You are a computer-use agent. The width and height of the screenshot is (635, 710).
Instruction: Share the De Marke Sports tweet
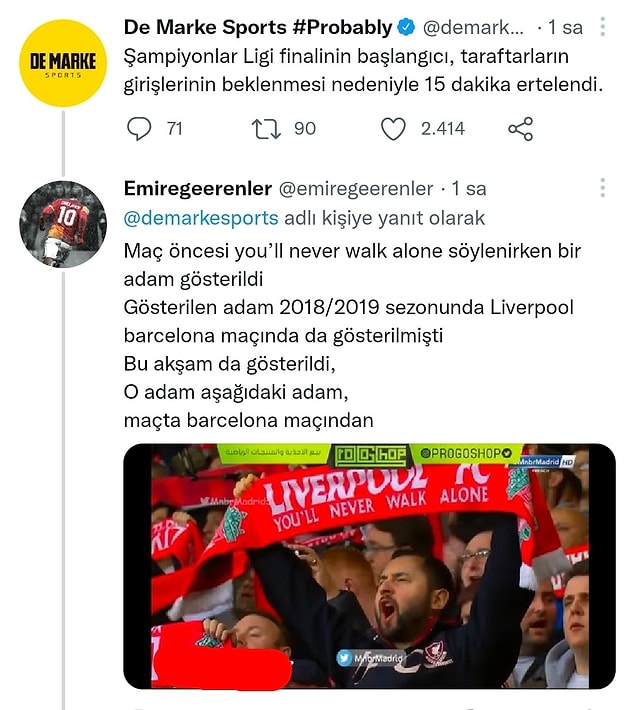520,128
